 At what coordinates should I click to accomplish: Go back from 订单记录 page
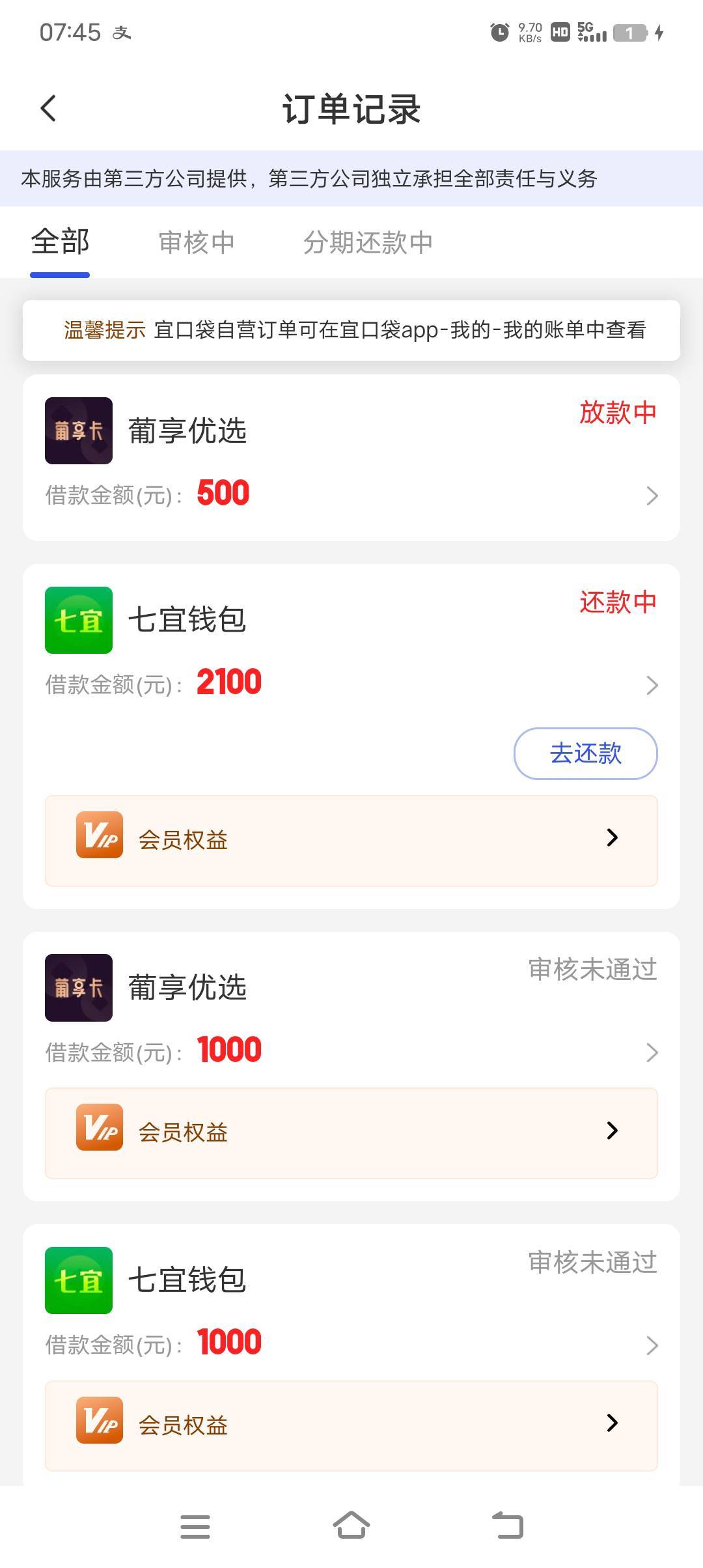coord(49,108)
